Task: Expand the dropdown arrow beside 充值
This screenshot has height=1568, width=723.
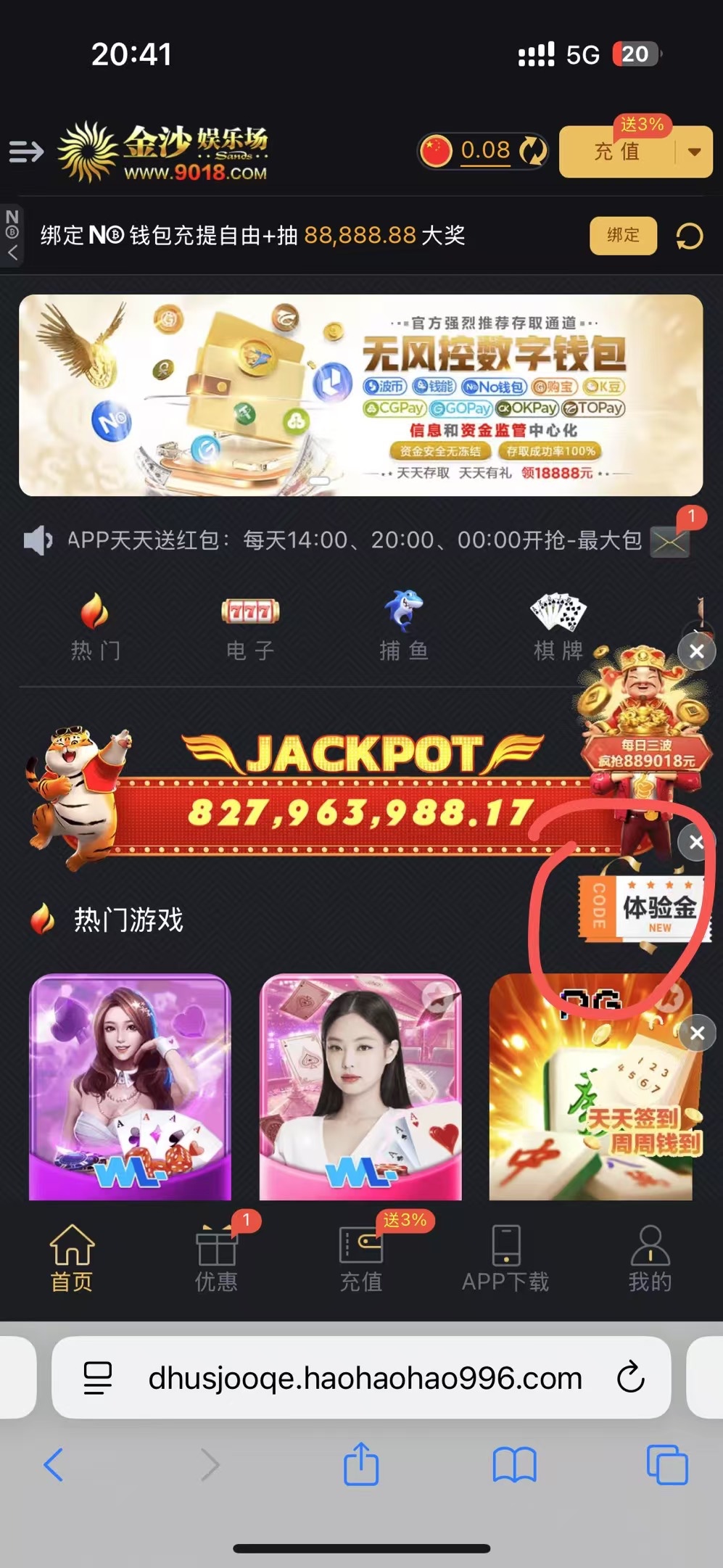Action: tap(694, 152)
